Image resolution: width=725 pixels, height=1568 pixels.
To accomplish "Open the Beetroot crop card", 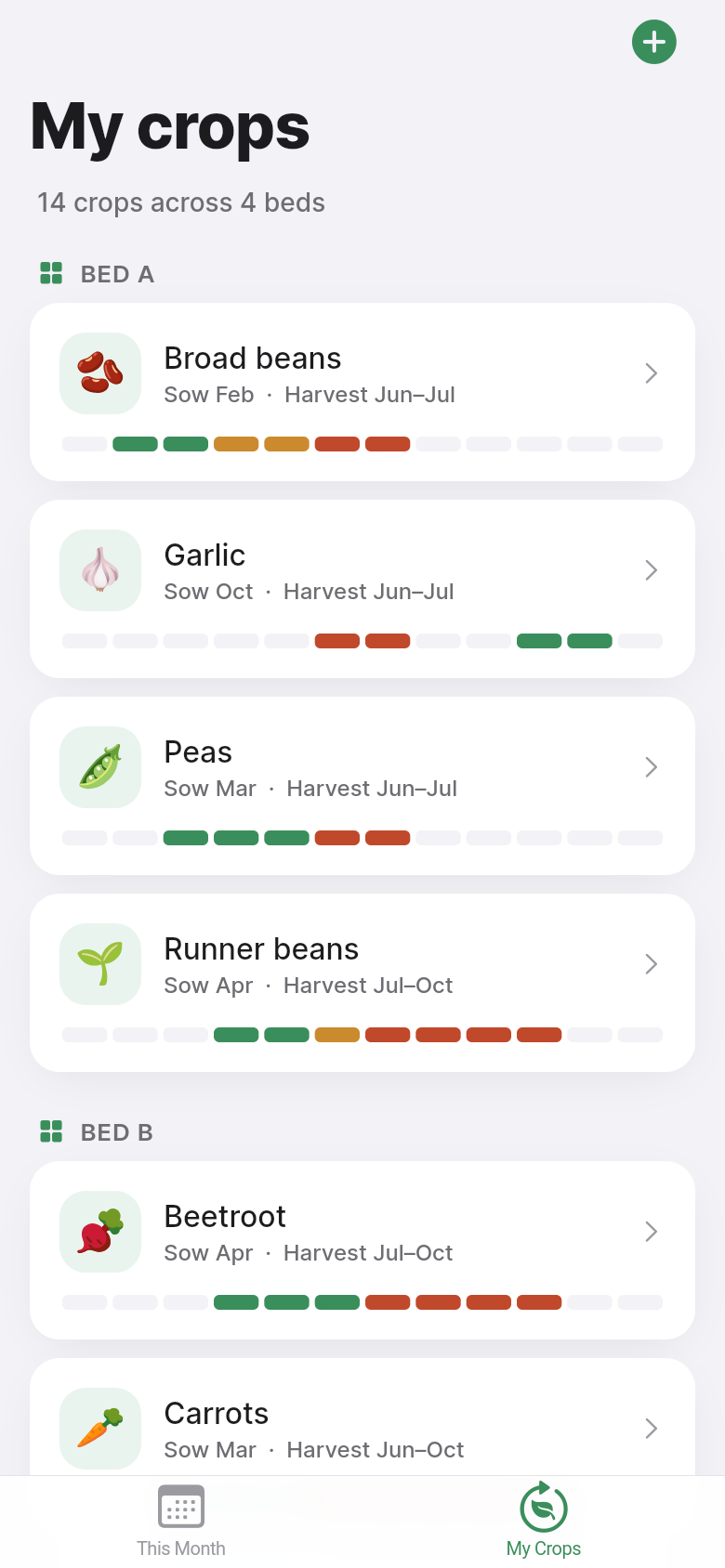I will click(362, 1250).
